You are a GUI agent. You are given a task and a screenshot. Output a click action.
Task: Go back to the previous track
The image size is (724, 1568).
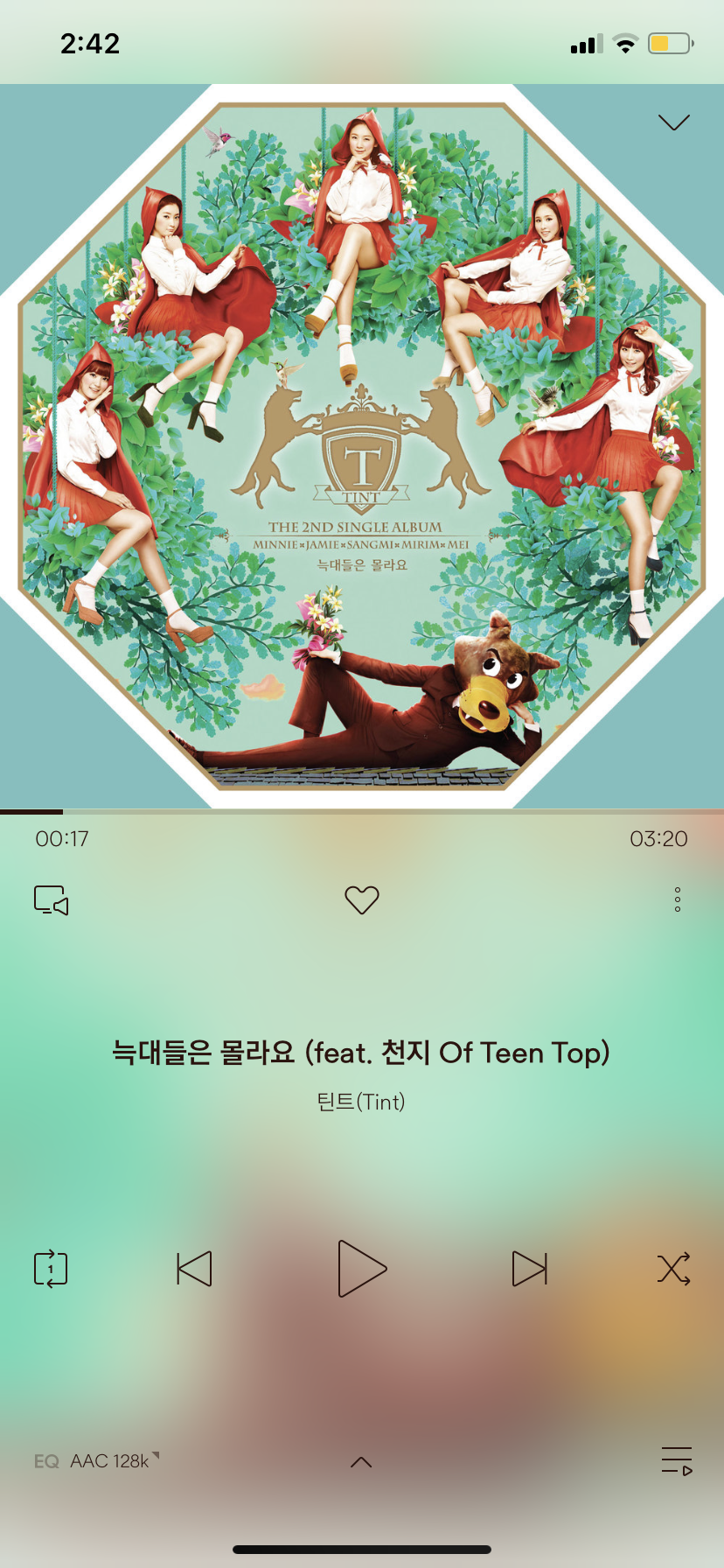click(194, 1269)
